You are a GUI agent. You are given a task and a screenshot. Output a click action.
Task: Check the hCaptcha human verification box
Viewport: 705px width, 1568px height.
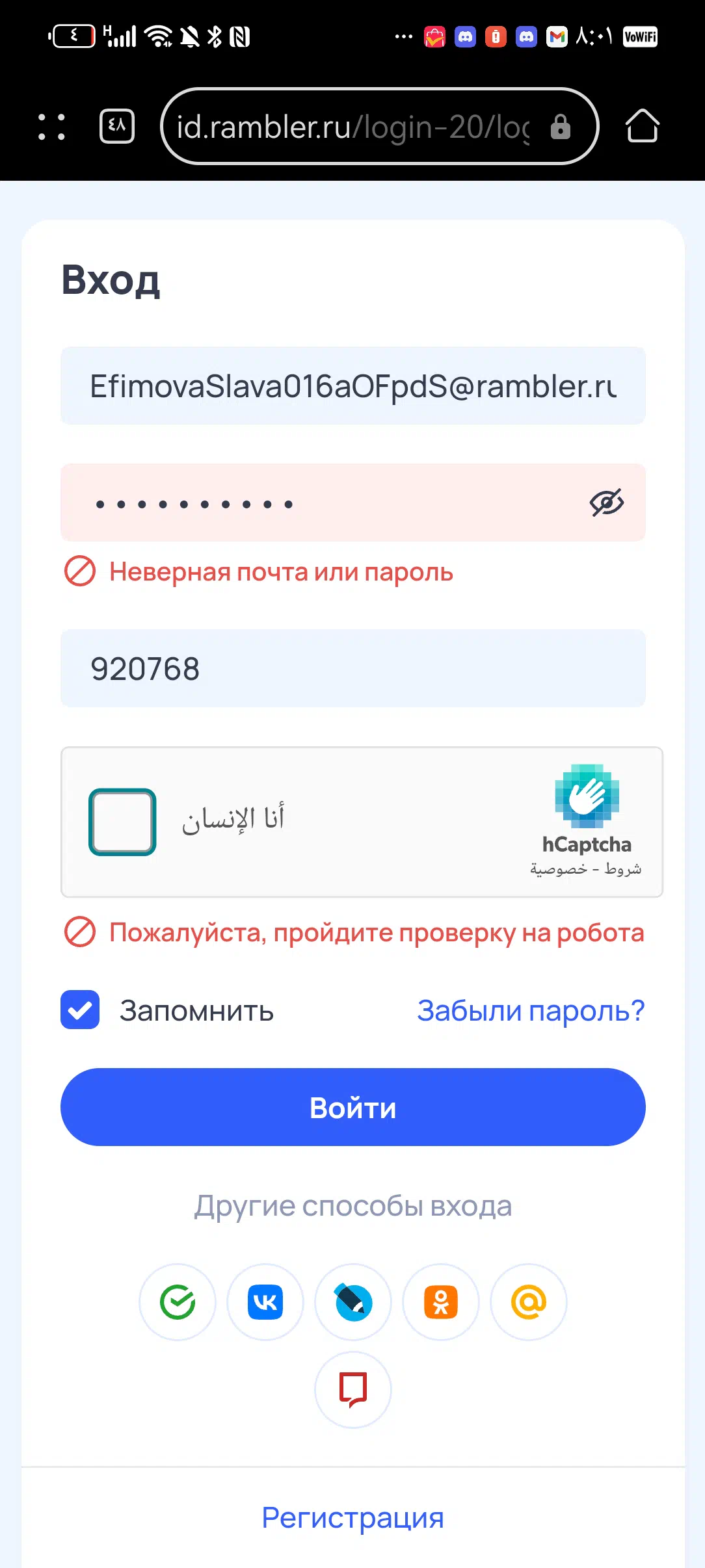[122, 822]
